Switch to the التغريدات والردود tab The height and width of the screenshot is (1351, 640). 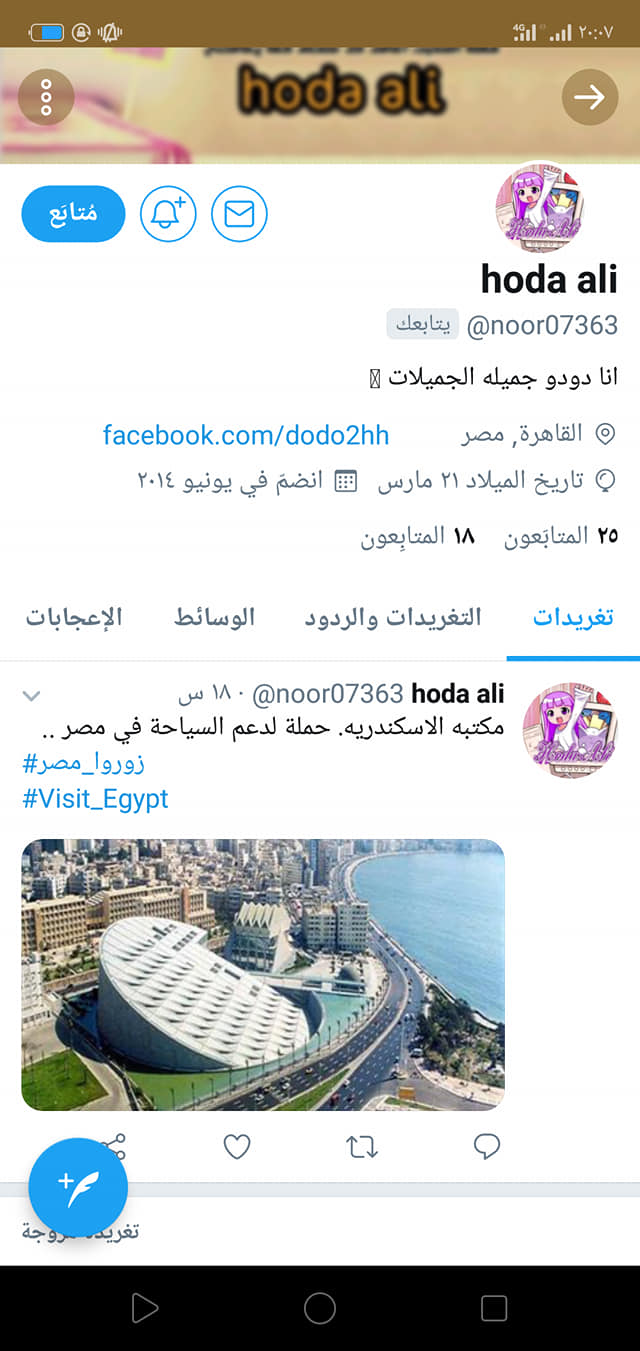pos(393,617)
